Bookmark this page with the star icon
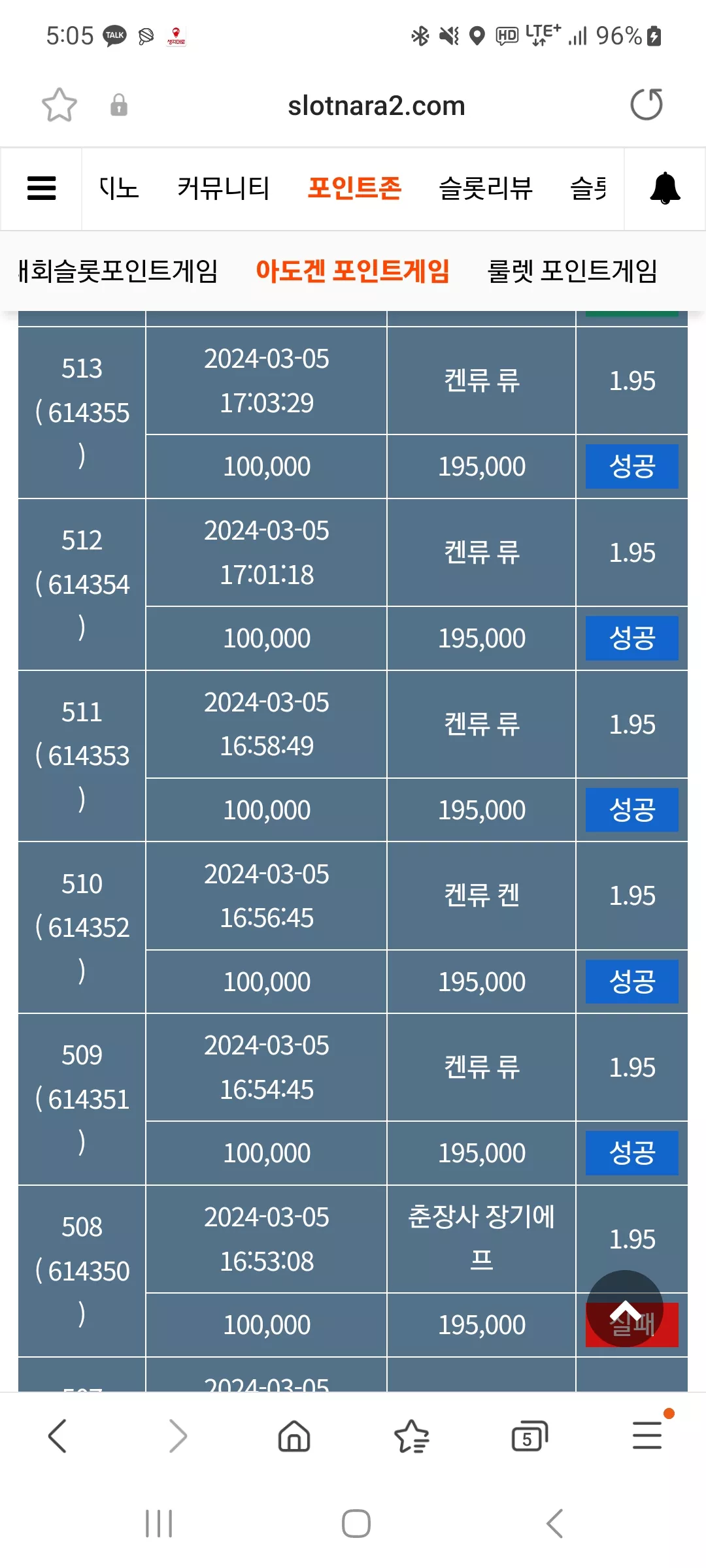 click(x=59, y=105)
